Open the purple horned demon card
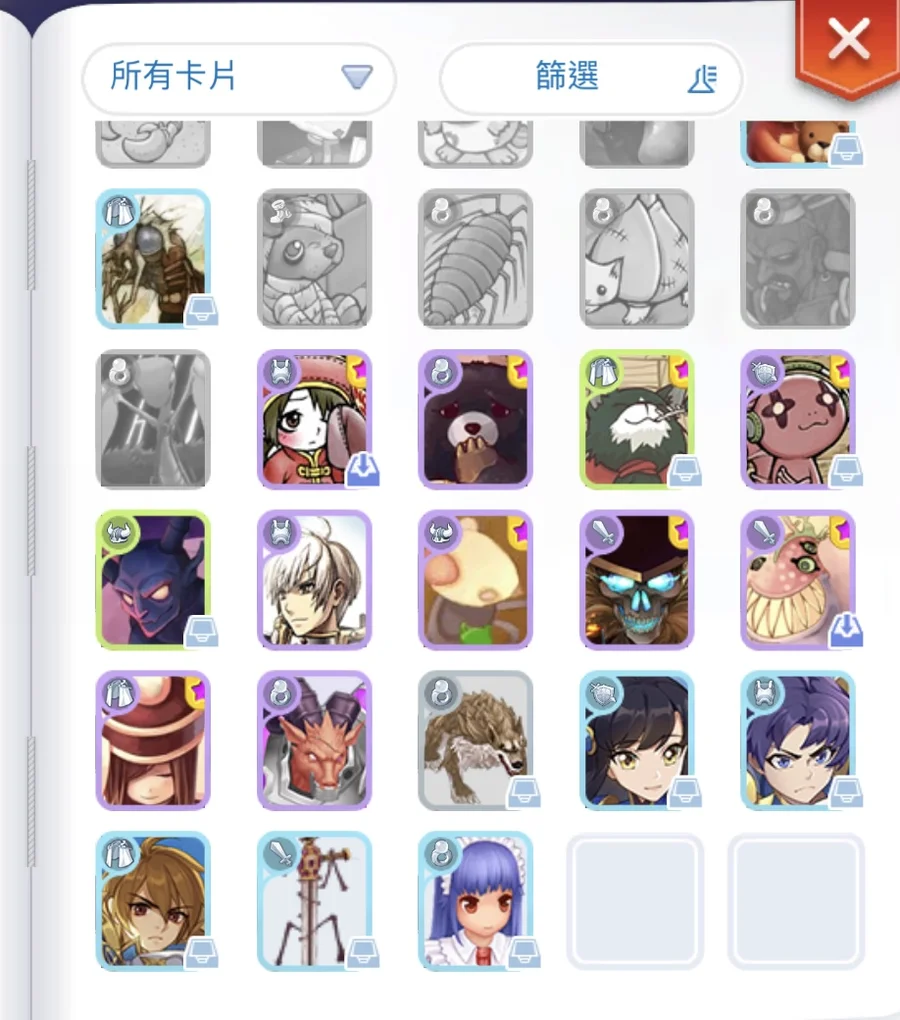Viewport: 900px width, 1020px height. (x=153, y=580)
